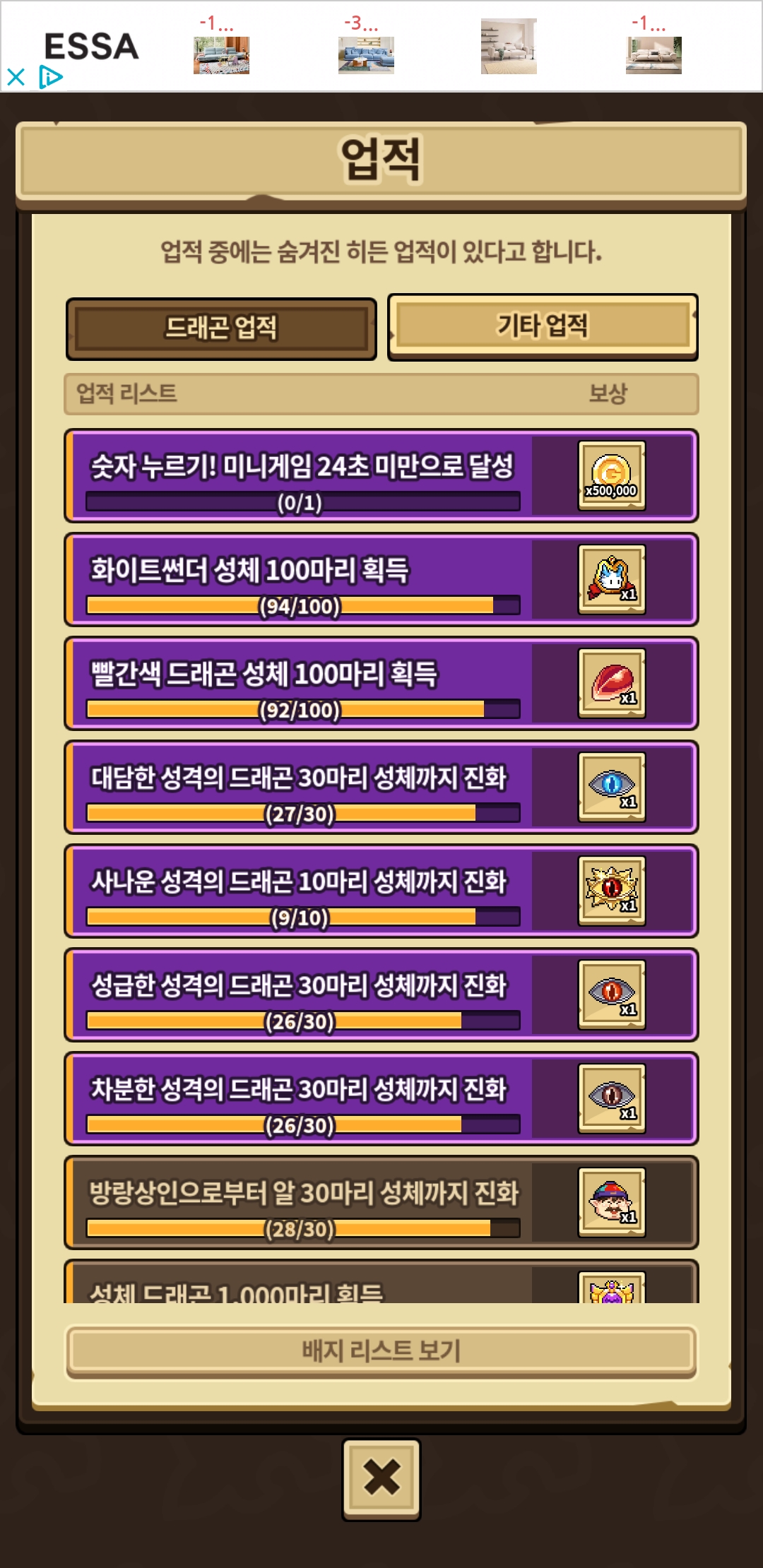Image resolution: width=763 pixels, height=1568 pixels.
Task: Tap the 500,000 gold reward icon
Action: pos(612,475)
